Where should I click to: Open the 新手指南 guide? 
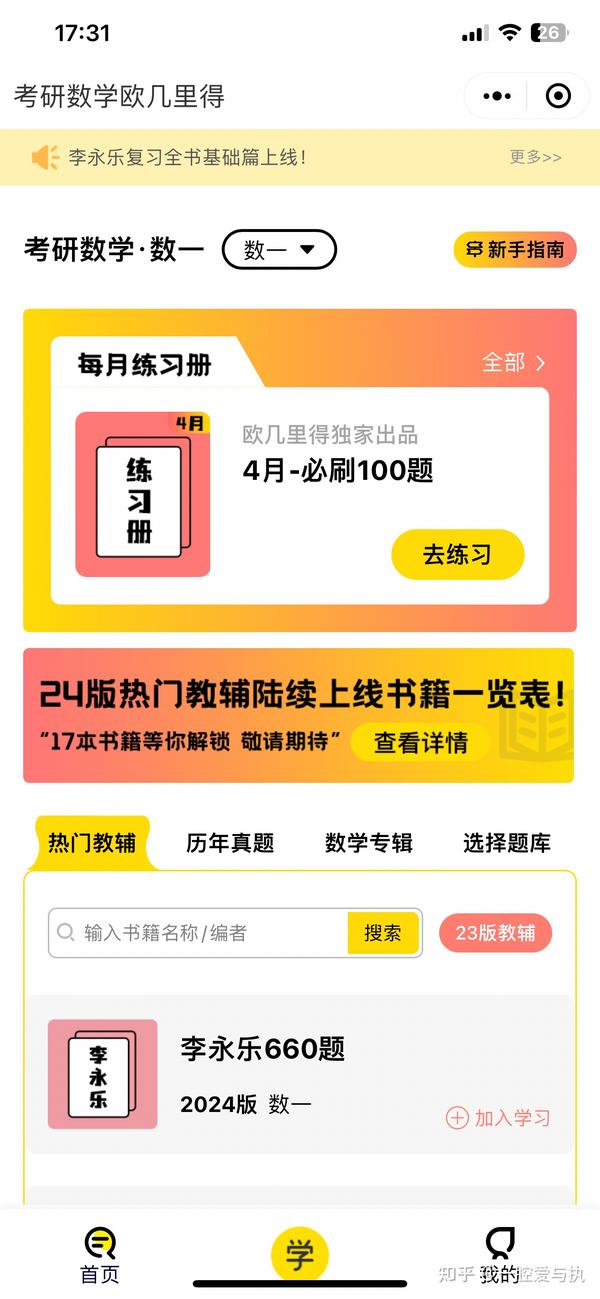[515, 249]
